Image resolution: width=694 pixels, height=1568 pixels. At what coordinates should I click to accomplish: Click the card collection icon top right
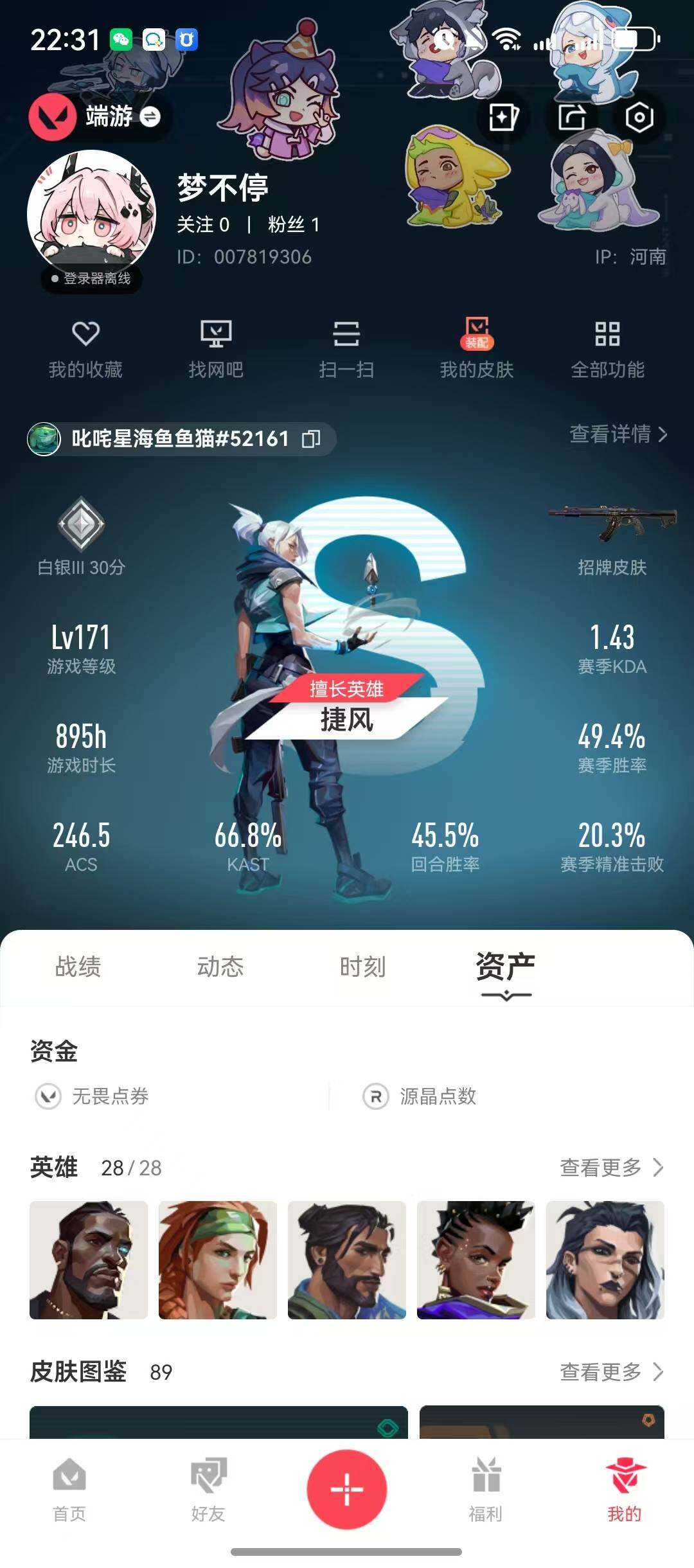tap(503, 118)
